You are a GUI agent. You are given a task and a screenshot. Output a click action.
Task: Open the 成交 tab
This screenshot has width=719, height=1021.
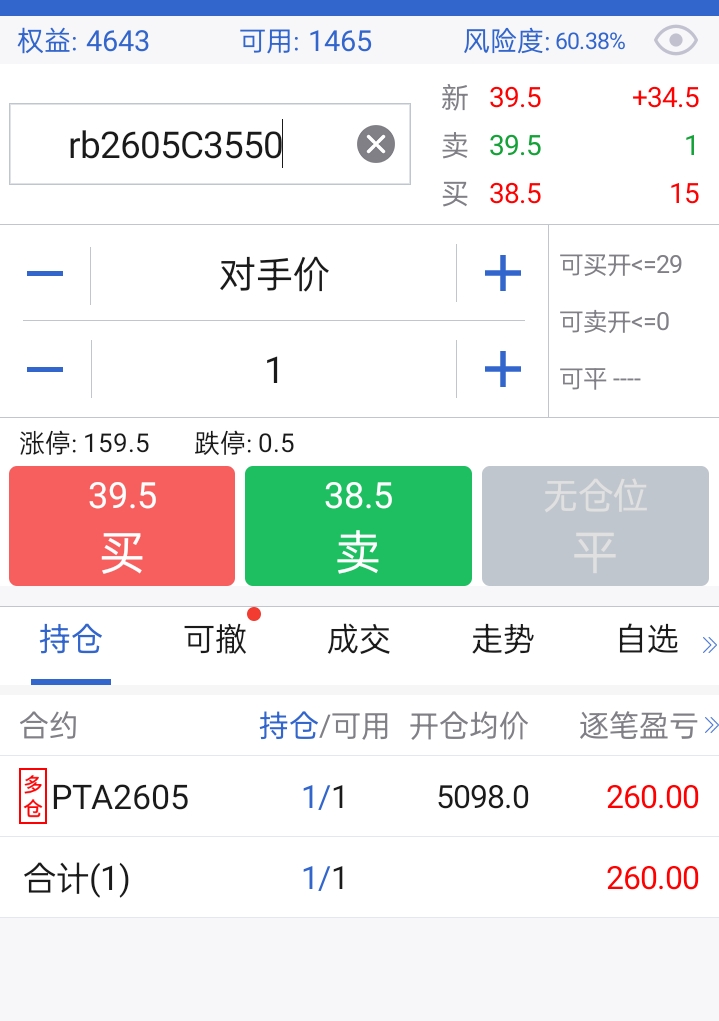tap(359, 640)
